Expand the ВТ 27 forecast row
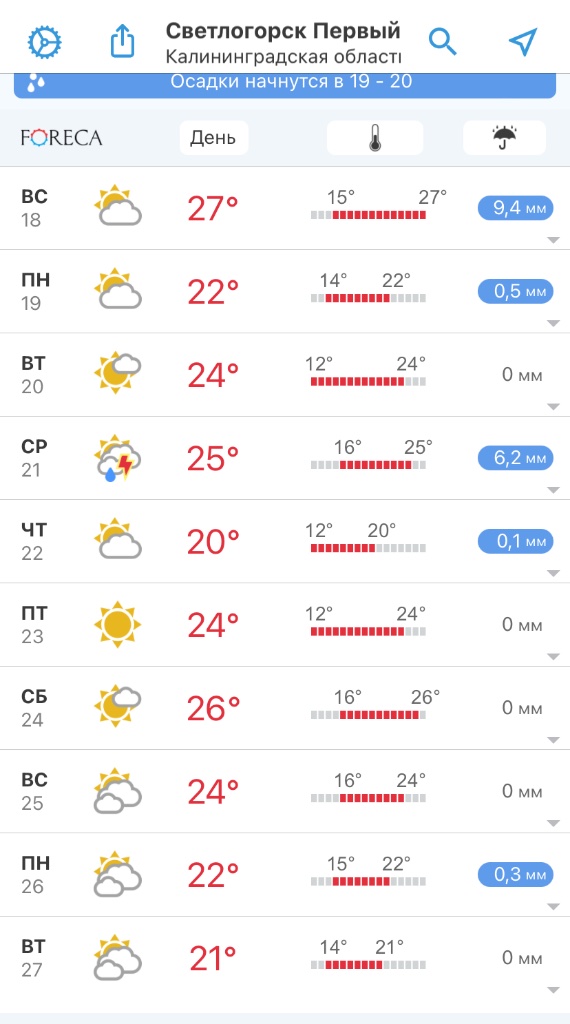This screenshot has height=1024, width=570. tap(285, 959)
